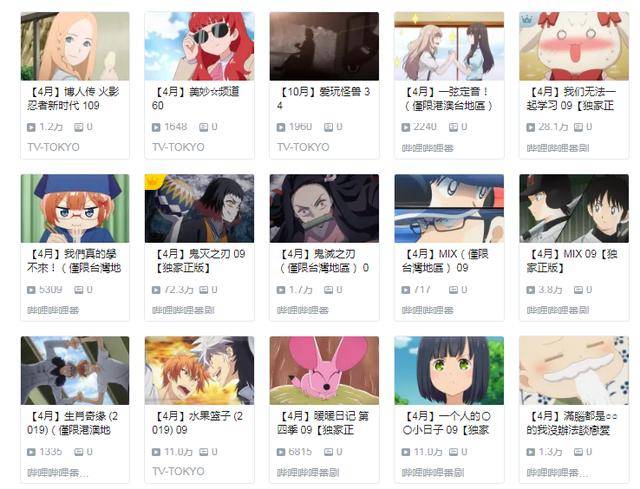Open 鬼滅之刃 (僅限台灣地區) video card
This screenshot has height=489, width=640.
point(324,248)
